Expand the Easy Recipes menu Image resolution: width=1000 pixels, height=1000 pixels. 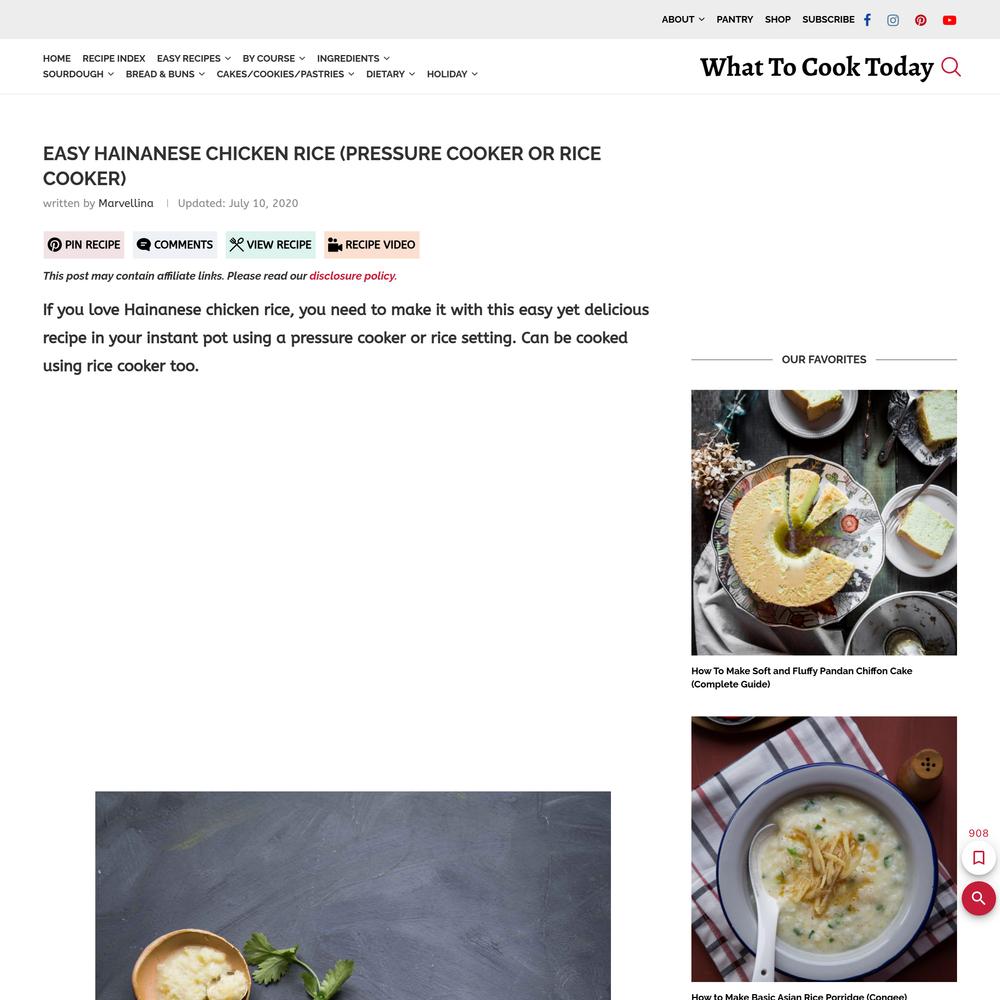pyautogui.click(x=193, y=58)
